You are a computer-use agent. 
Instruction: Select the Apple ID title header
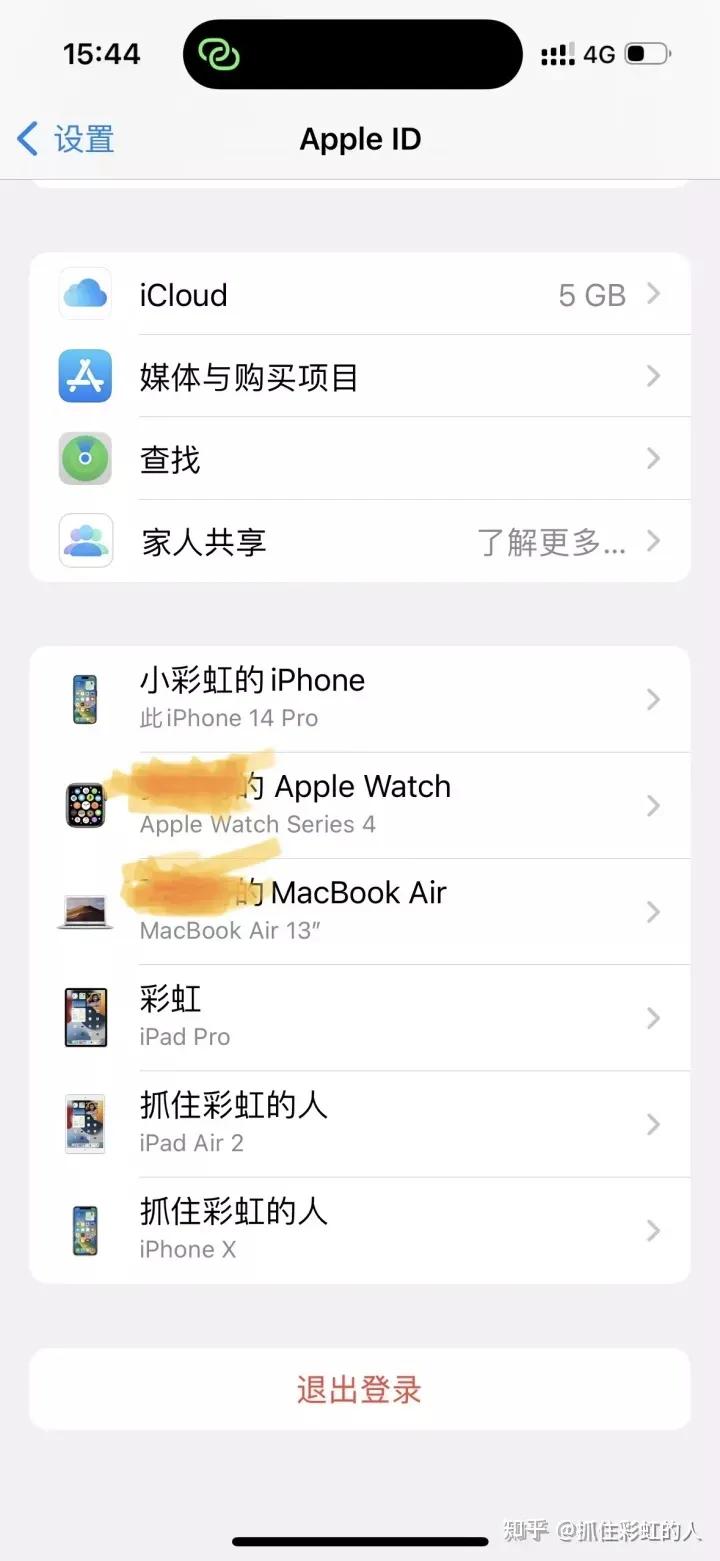click(360, 139)
